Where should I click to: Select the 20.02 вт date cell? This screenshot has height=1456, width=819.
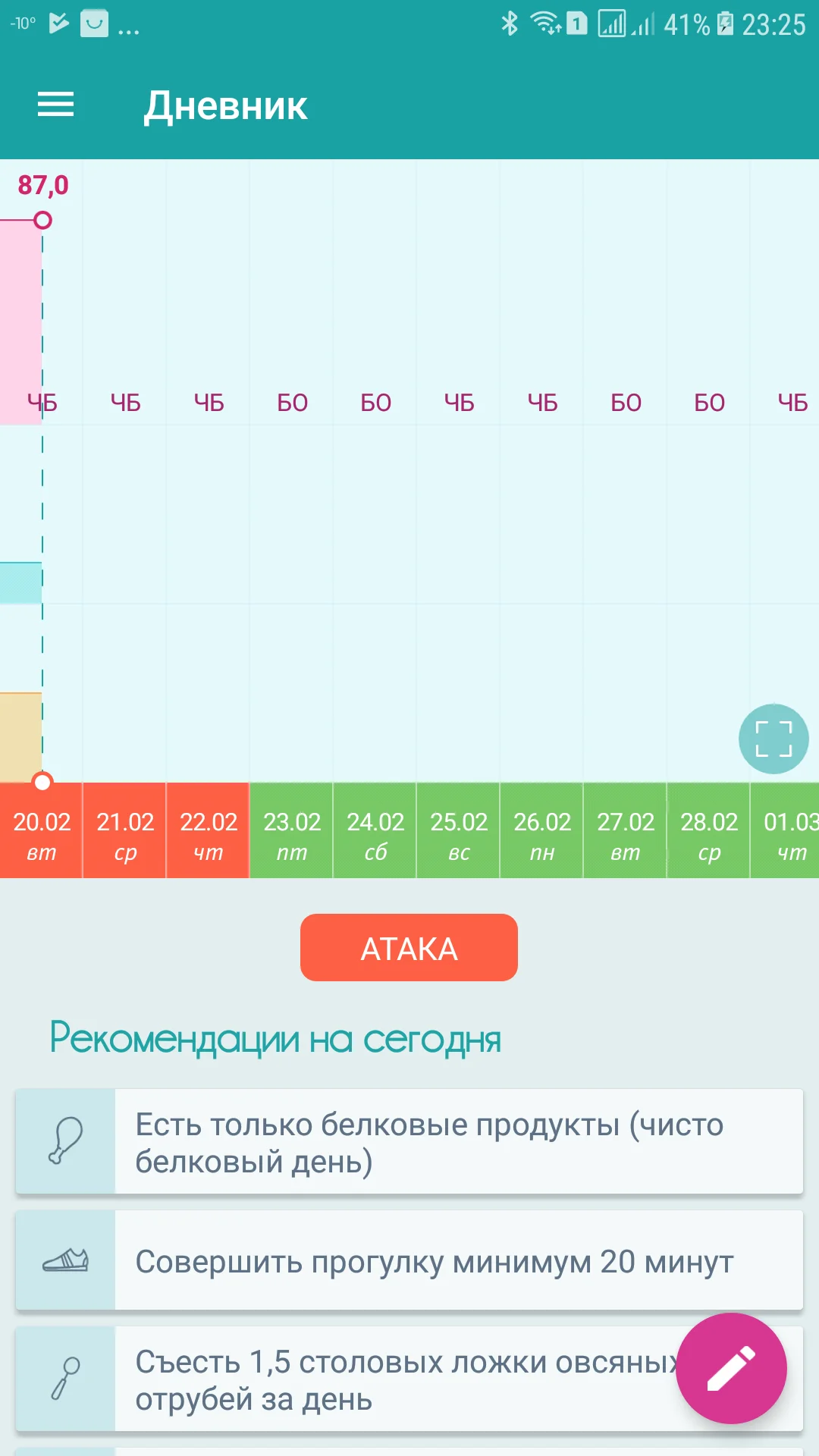point(41,830)
